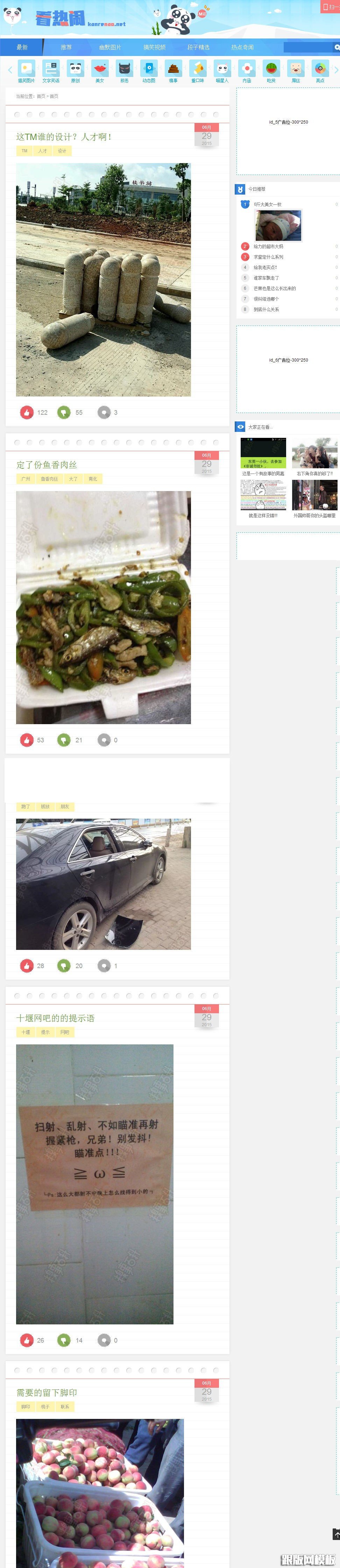Switch to the 推荐 tab
This screenshot has width=340, height=1568.
[x=66, y=47]
